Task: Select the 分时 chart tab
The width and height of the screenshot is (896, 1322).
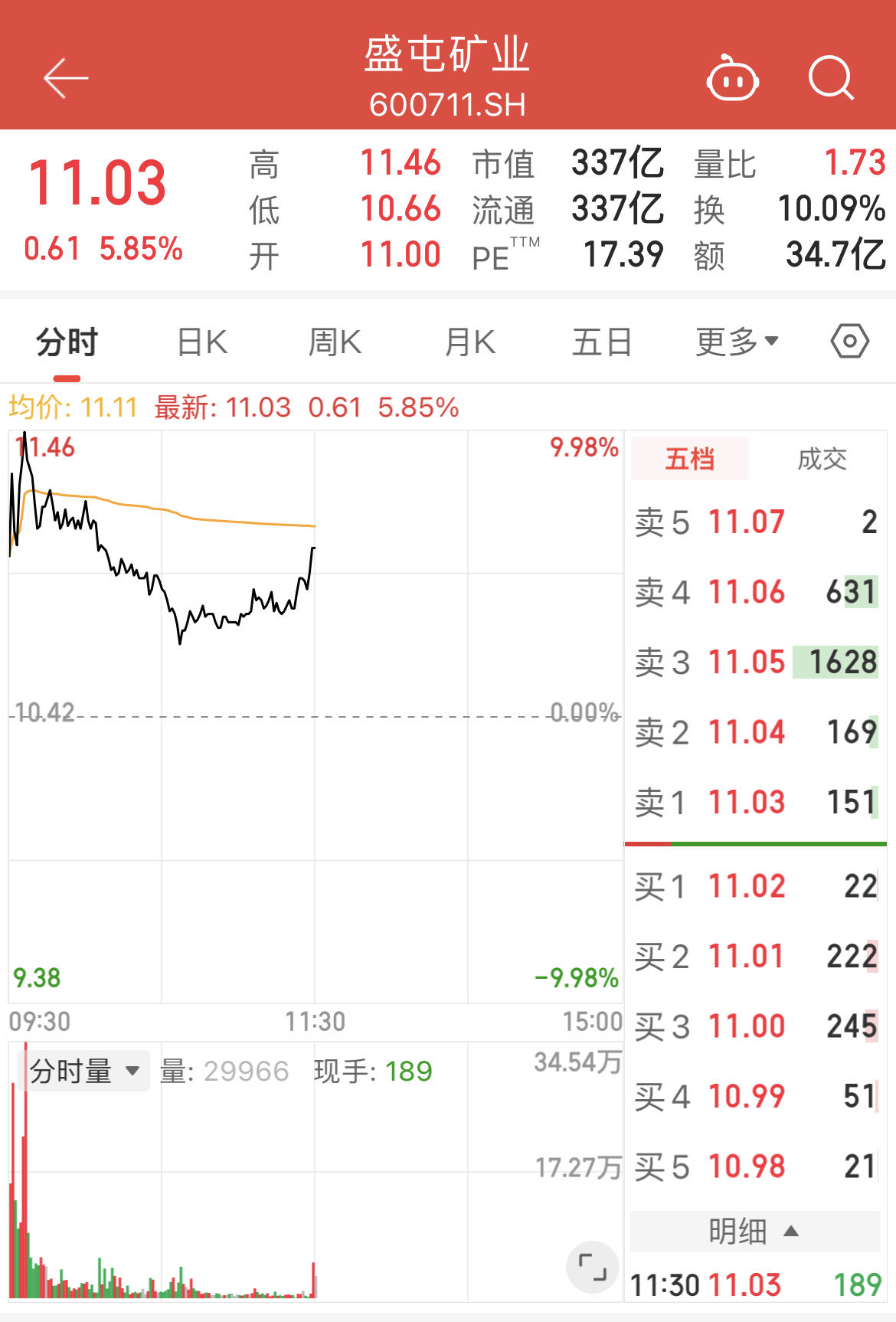Action: point(67,342)
